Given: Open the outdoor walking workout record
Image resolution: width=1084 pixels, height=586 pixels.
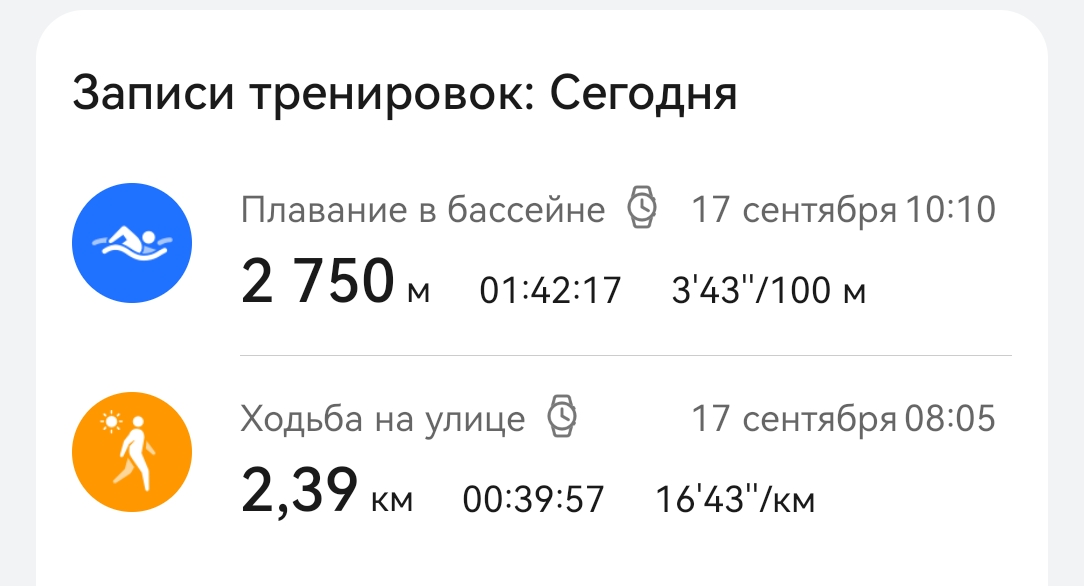Looking at the screenshot, I should click(540, 458).
